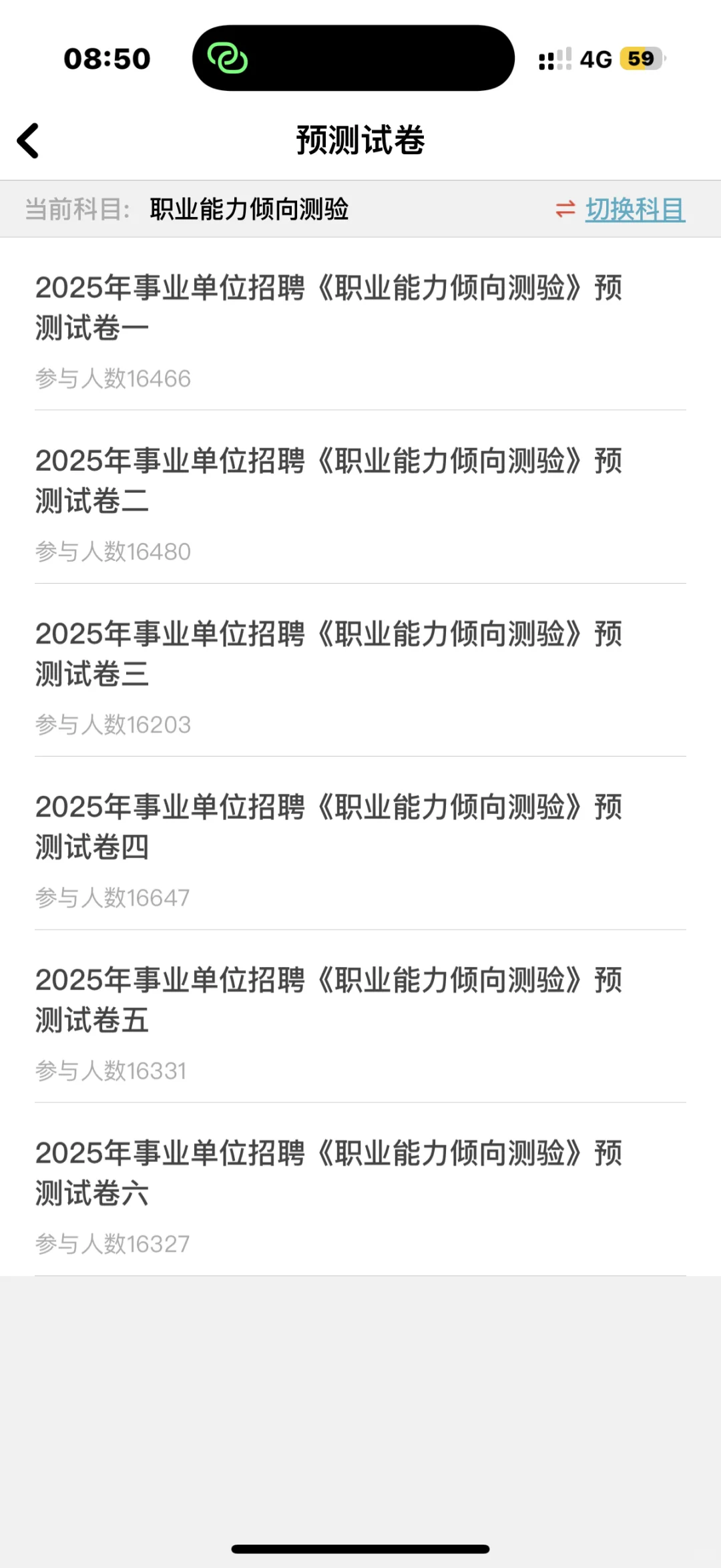The height and width of the screenshot is (1568, 721).
Task: Select the 预测试卷三 exam paper
Action: click(328, 654)
